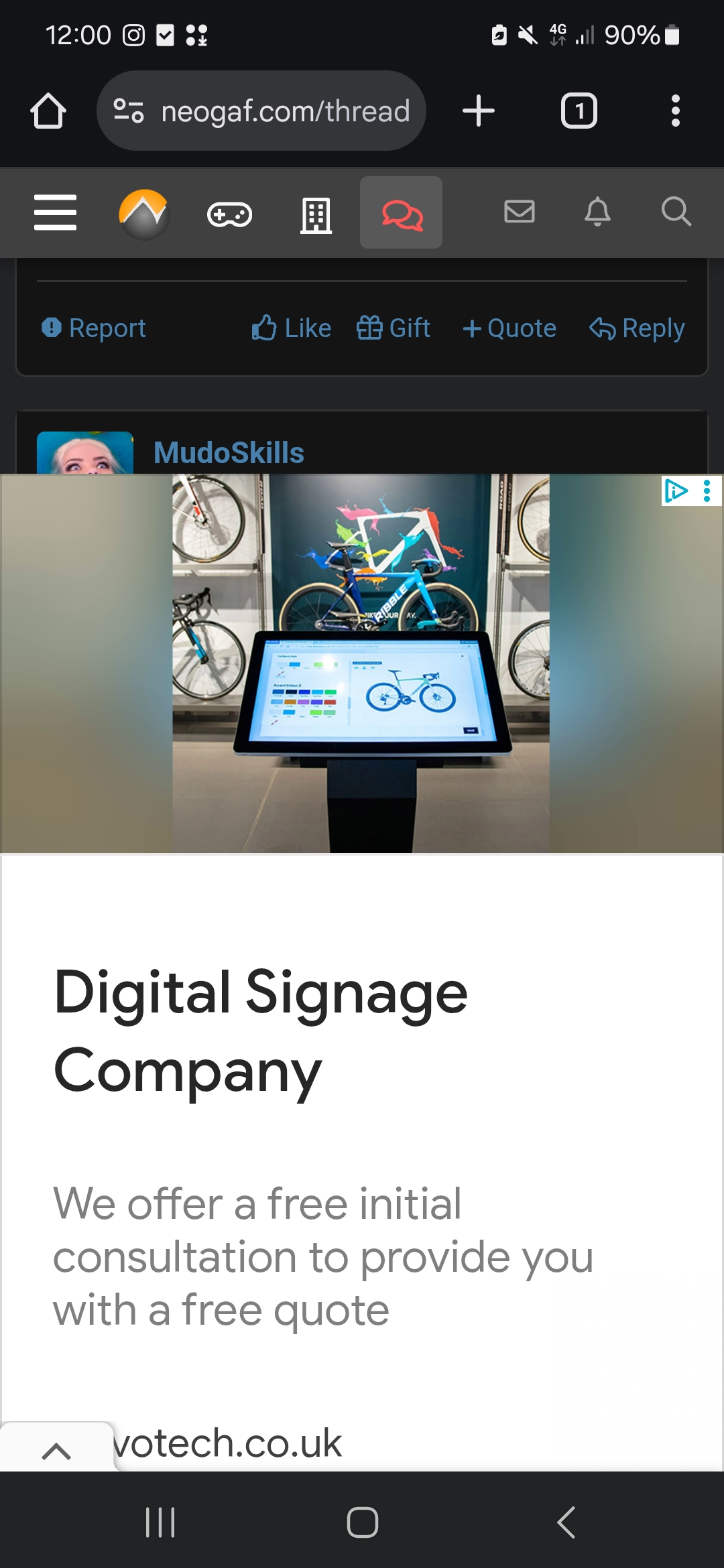Add the post to Quote
Viewport: 724px width, 1568px height.
[x=509, y=328]
